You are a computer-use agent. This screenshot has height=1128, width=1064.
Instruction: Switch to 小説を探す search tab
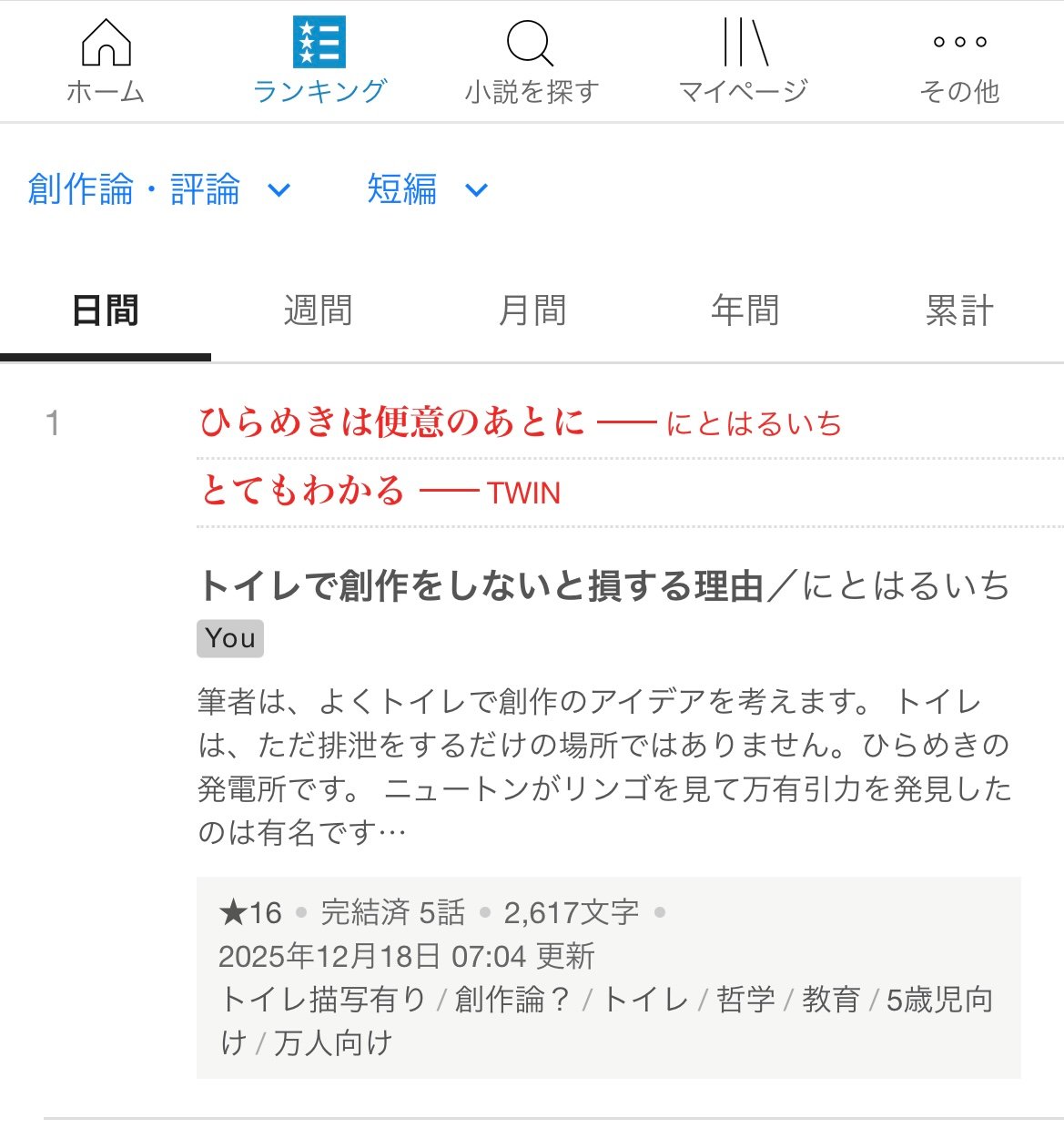[x=531, y=62]
